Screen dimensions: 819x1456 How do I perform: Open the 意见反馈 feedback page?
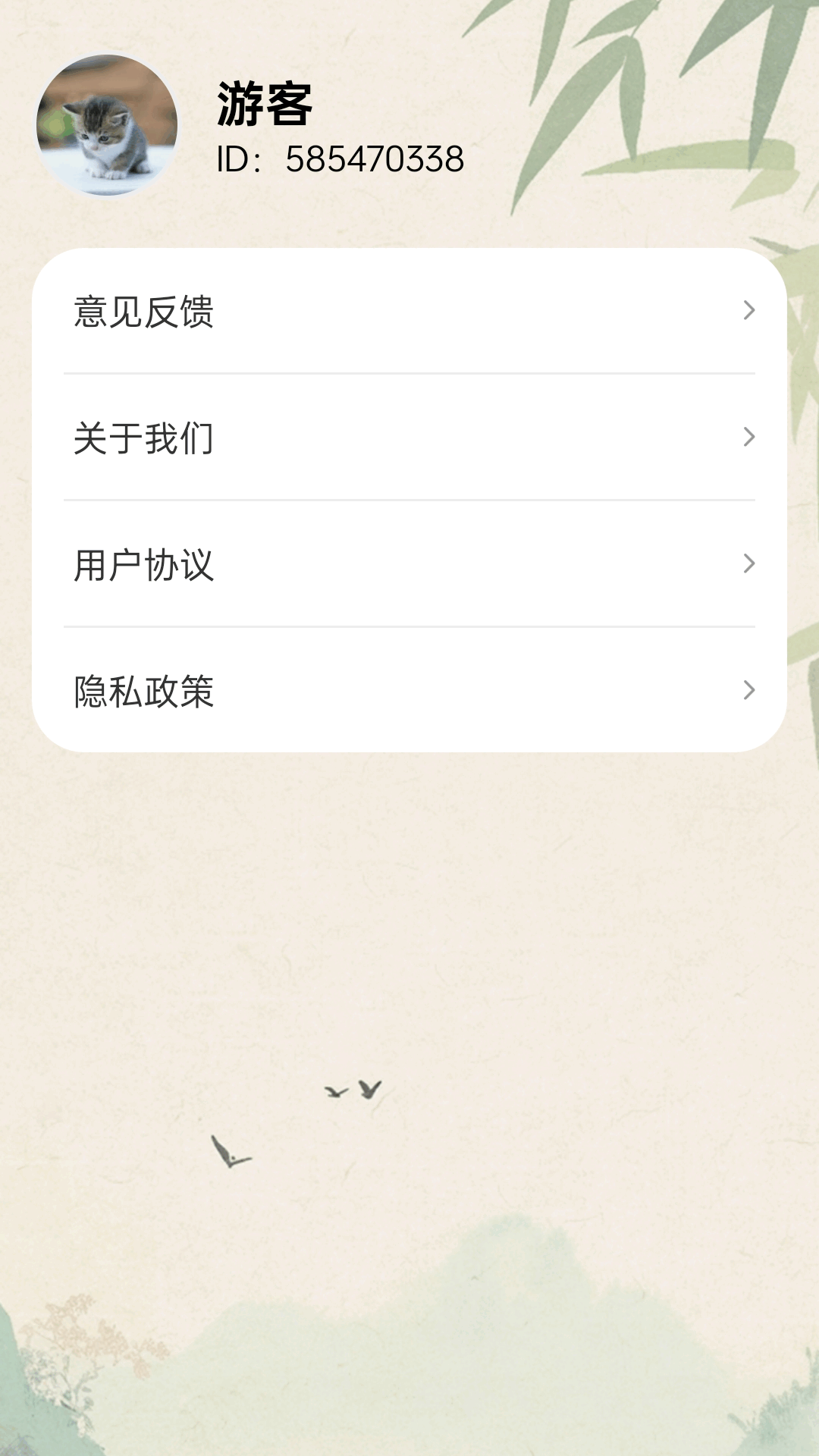click(x=143, y=309)
